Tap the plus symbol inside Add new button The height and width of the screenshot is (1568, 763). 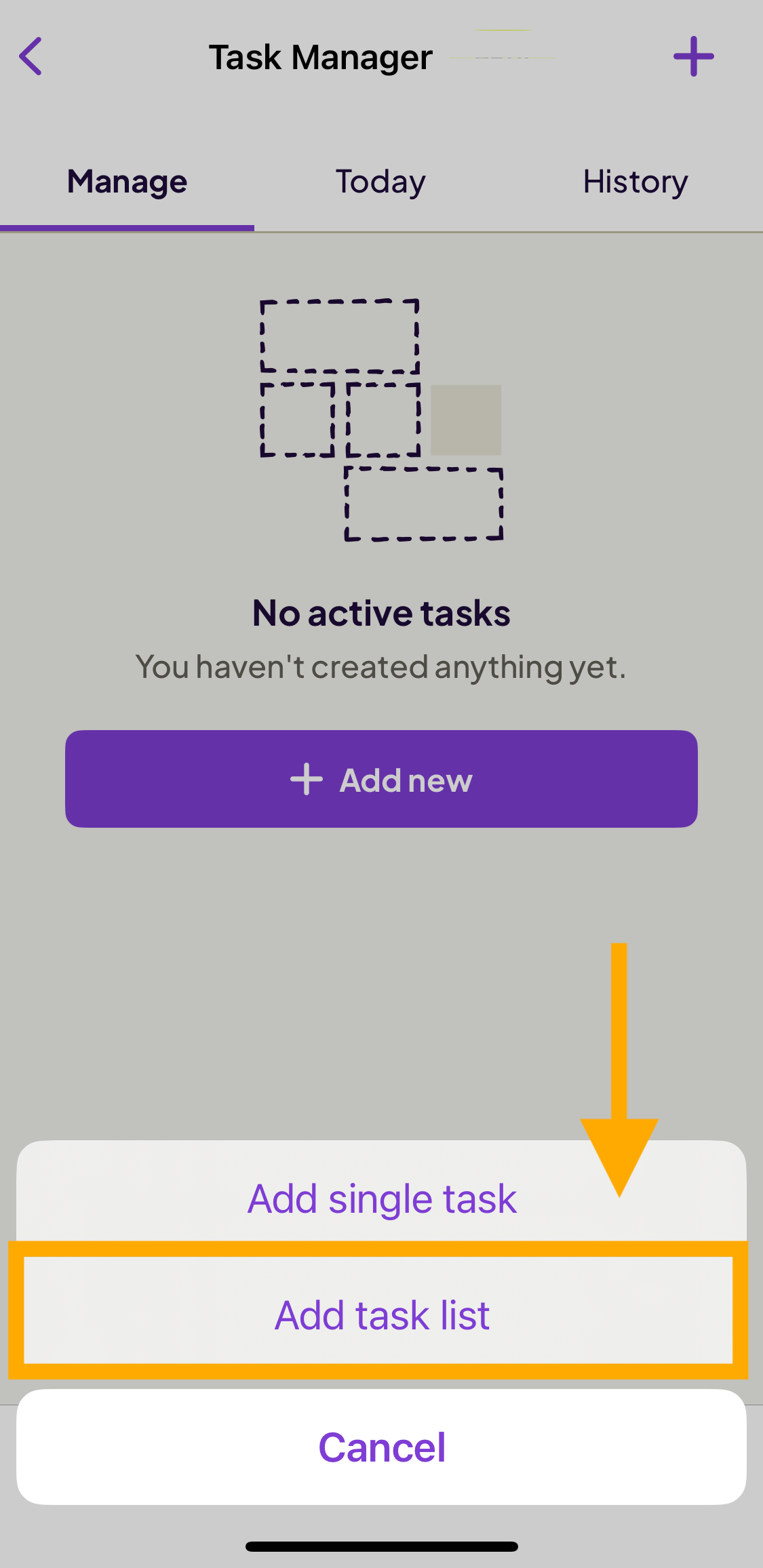click(305, 780)
